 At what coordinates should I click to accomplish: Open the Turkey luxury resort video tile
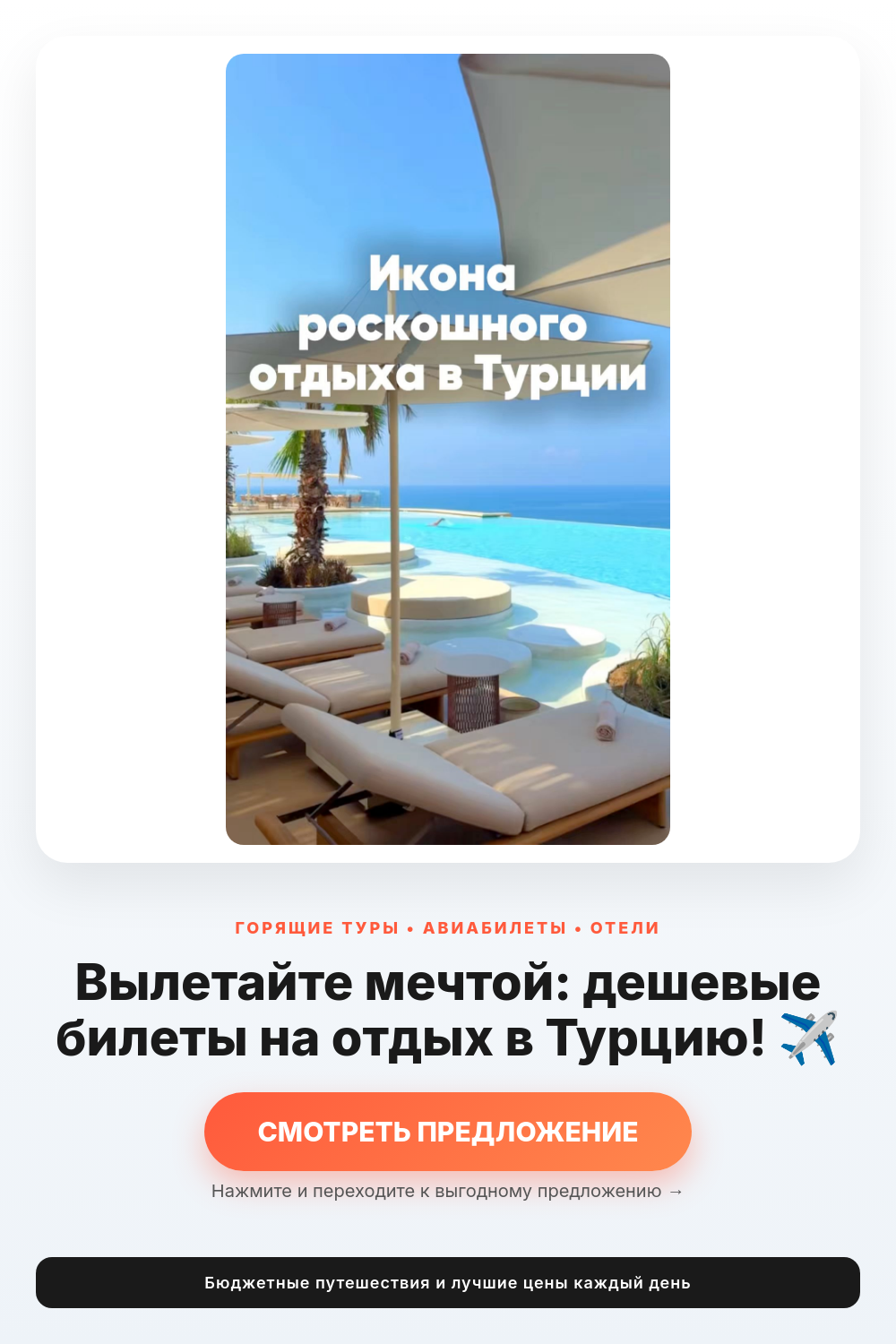[x=448, y=449]
